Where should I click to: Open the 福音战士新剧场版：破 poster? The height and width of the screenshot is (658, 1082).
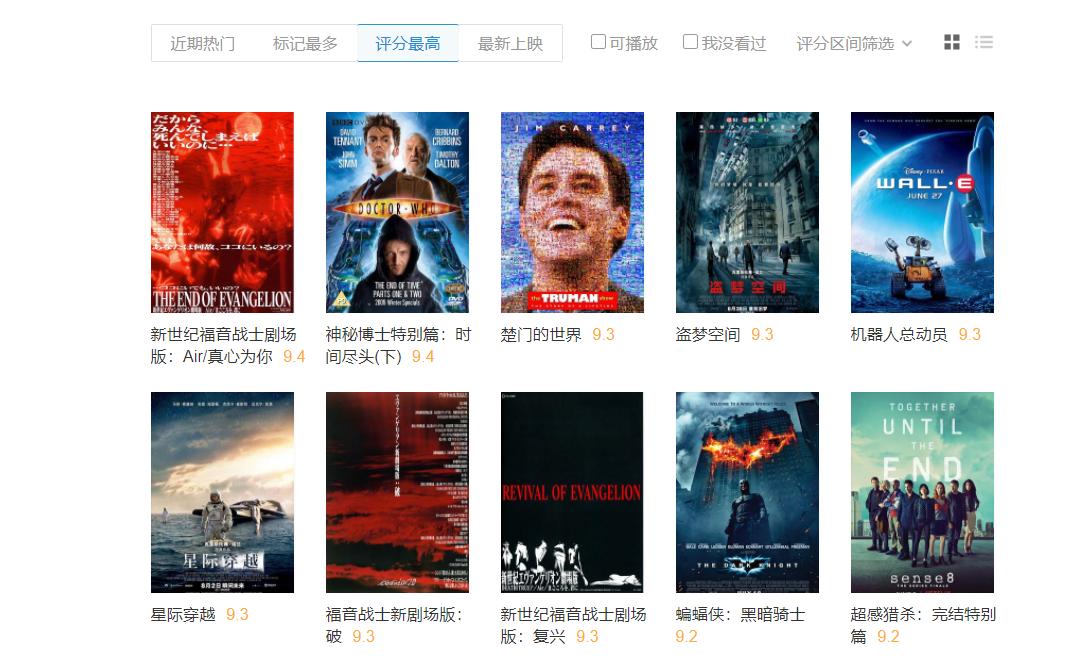397,492
